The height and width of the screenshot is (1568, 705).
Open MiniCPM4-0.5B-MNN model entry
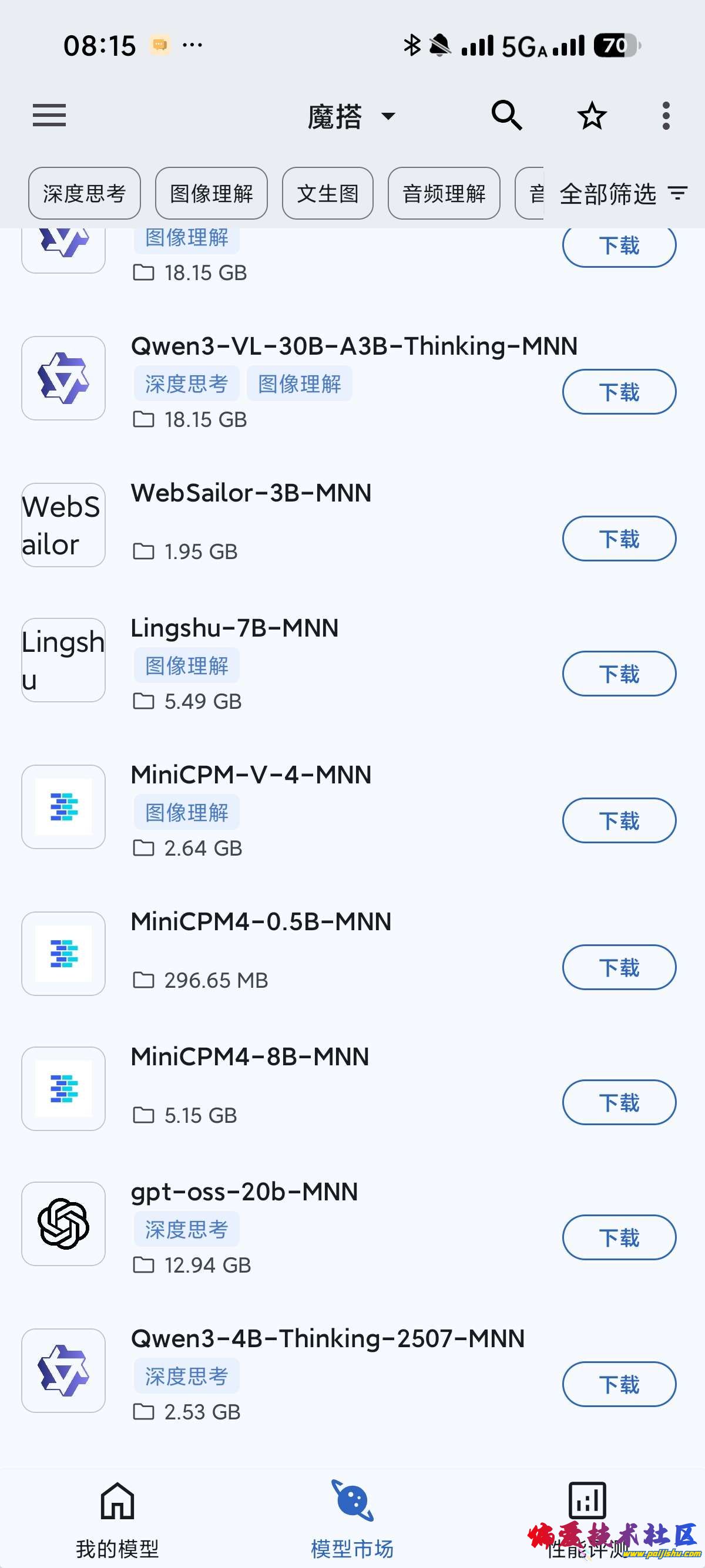(x=261, y=921)
